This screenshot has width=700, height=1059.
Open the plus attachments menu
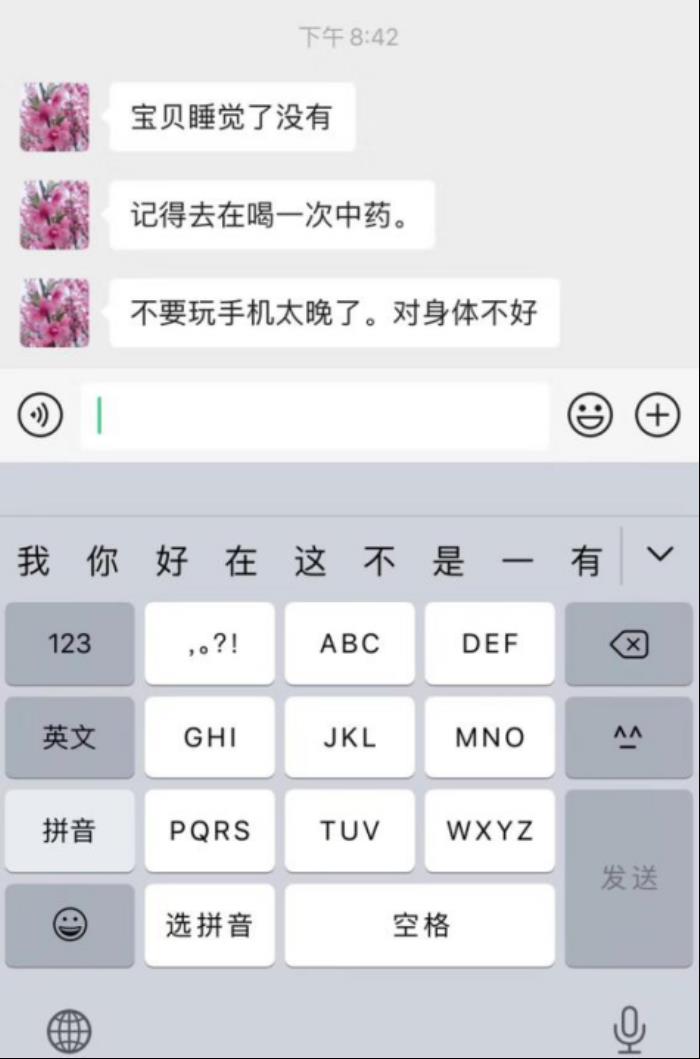point(658,415)
